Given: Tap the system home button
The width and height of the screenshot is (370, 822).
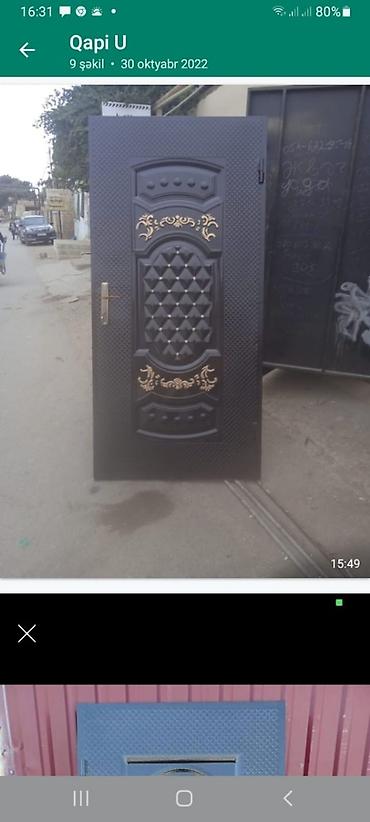Looking at the screenshot, I should tap(184, 798).
